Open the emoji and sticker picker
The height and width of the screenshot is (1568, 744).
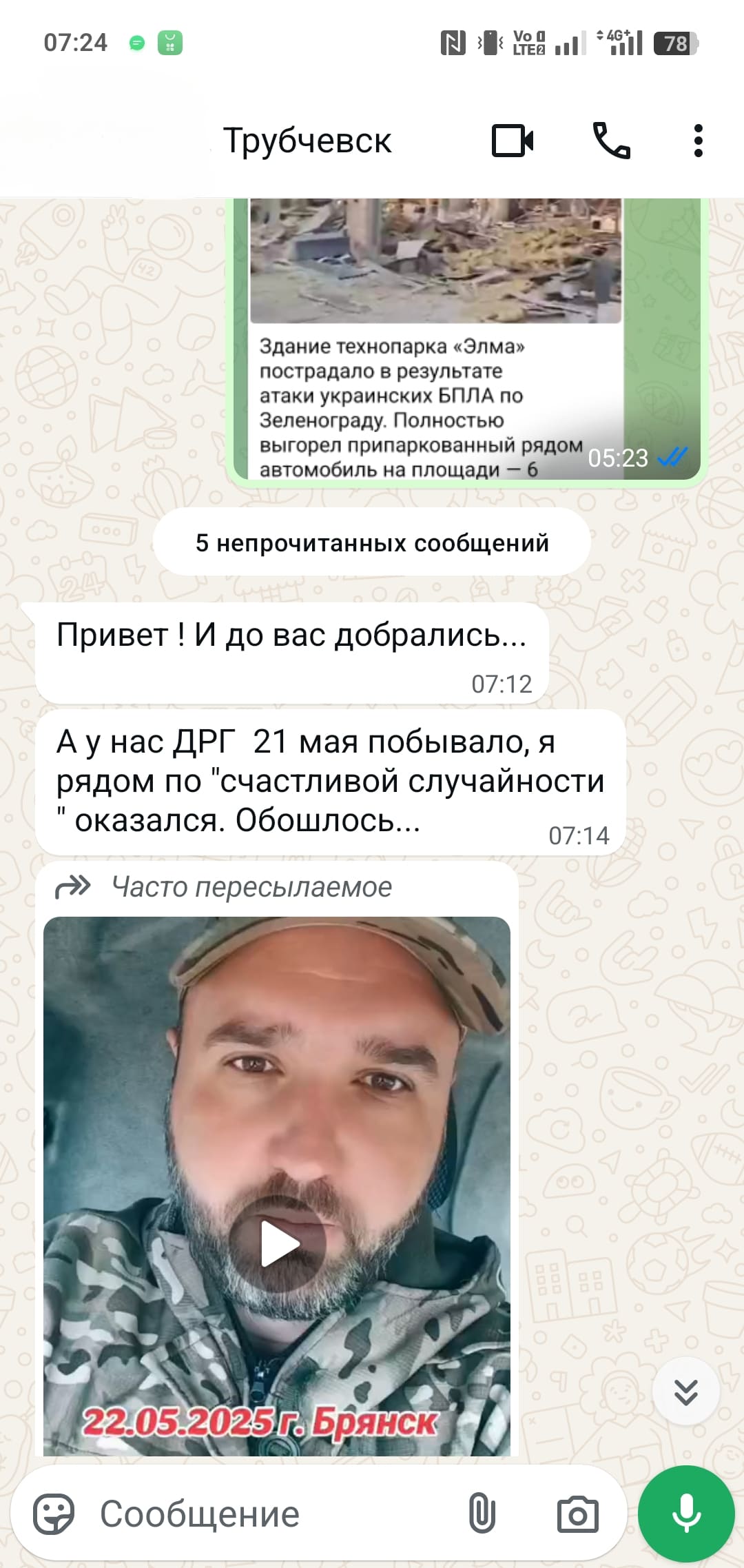54,1514
